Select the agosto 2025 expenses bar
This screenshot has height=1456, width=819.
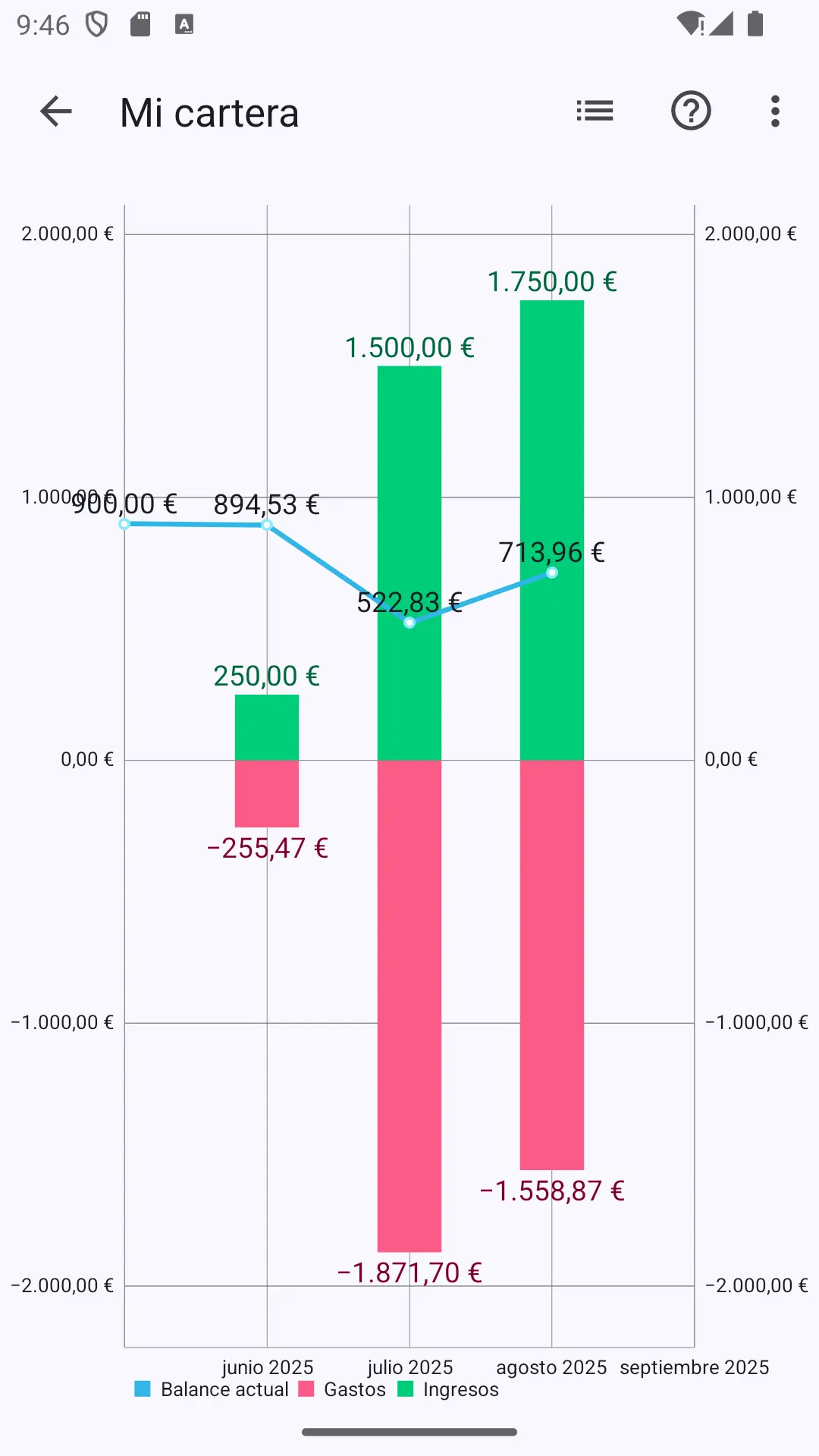552,965
